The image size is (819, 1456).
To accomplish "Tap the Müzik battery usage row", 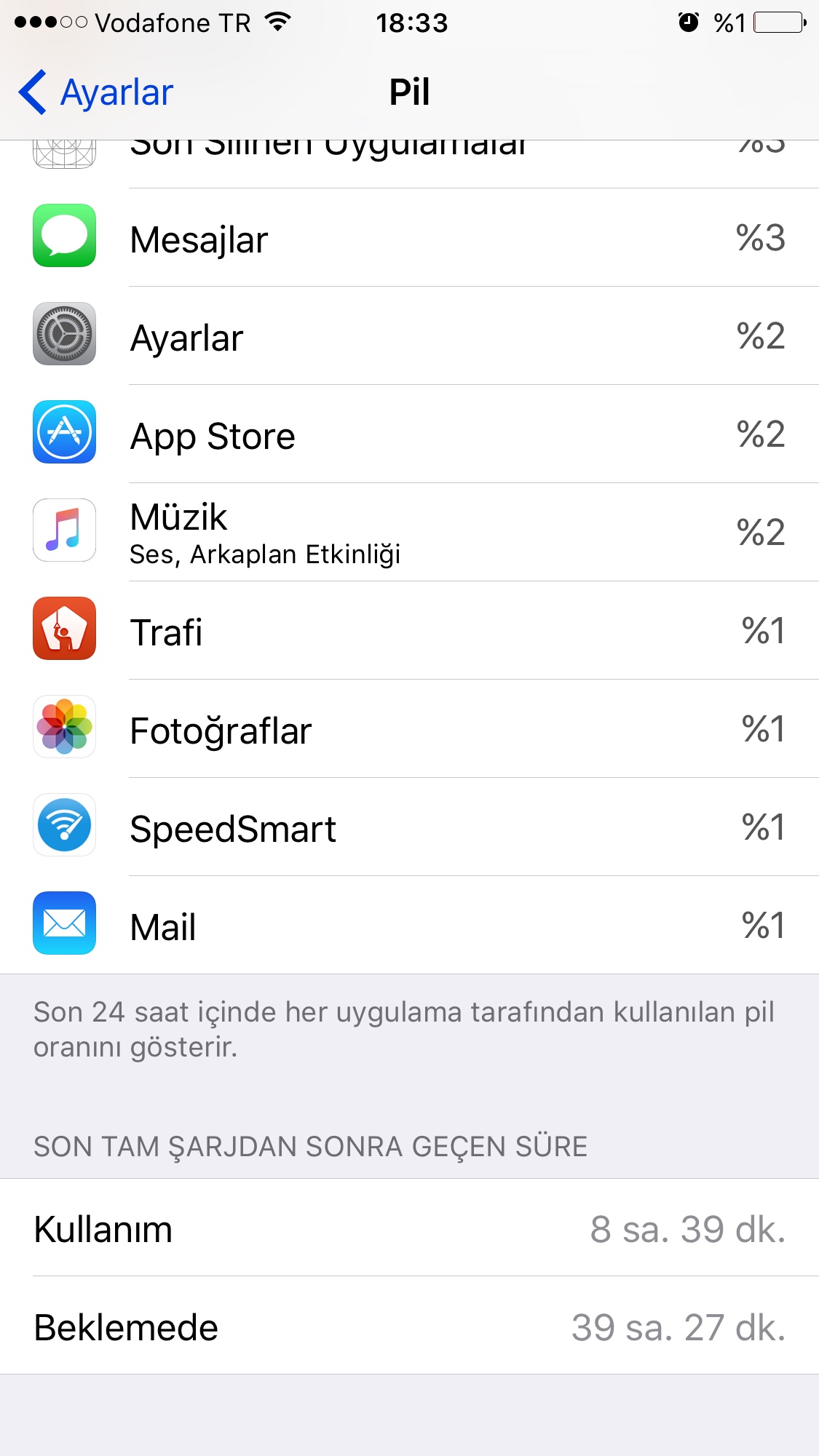I will tap(409, 533).
